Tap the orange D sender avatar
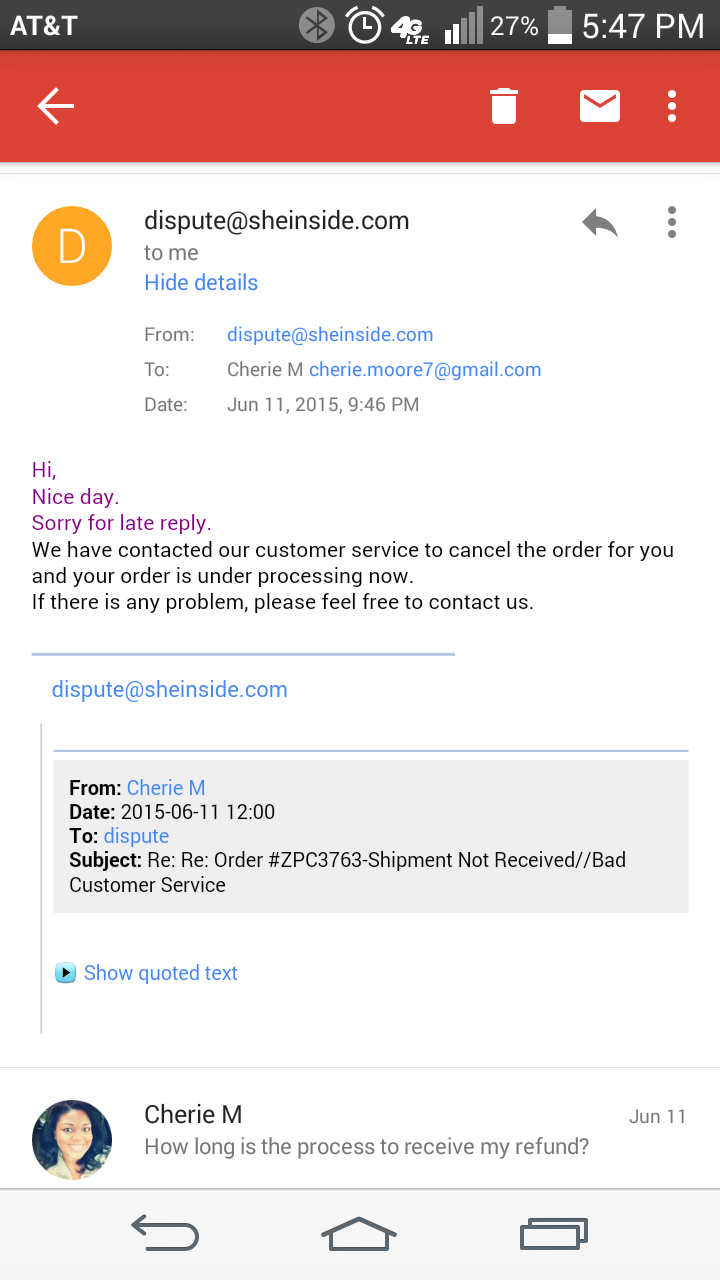Image resolution: width=720 pixels, height=1280 pixels. [72, 246]
